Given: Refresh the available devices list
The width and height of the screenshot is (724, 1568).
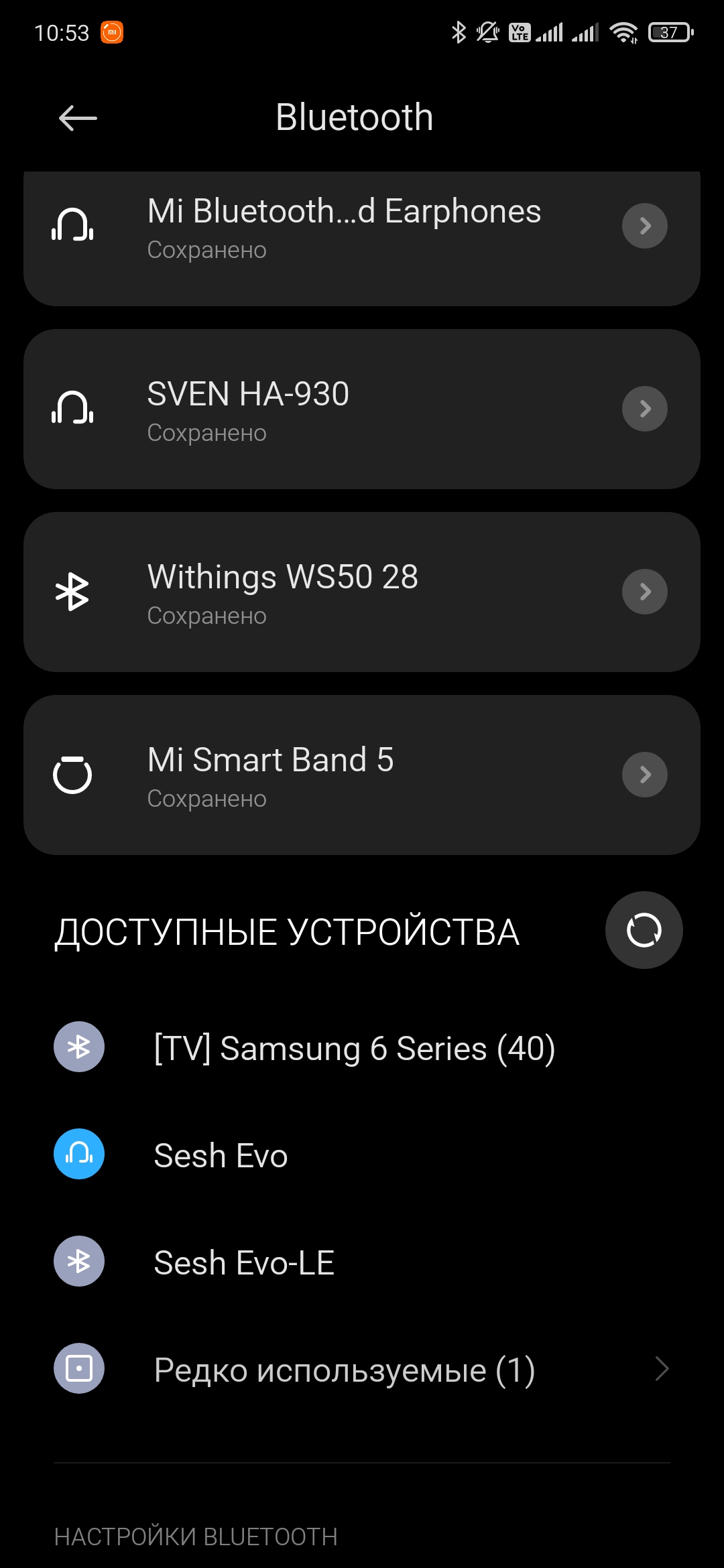Looking at the screenshot, I should click(x=644, y=930).
